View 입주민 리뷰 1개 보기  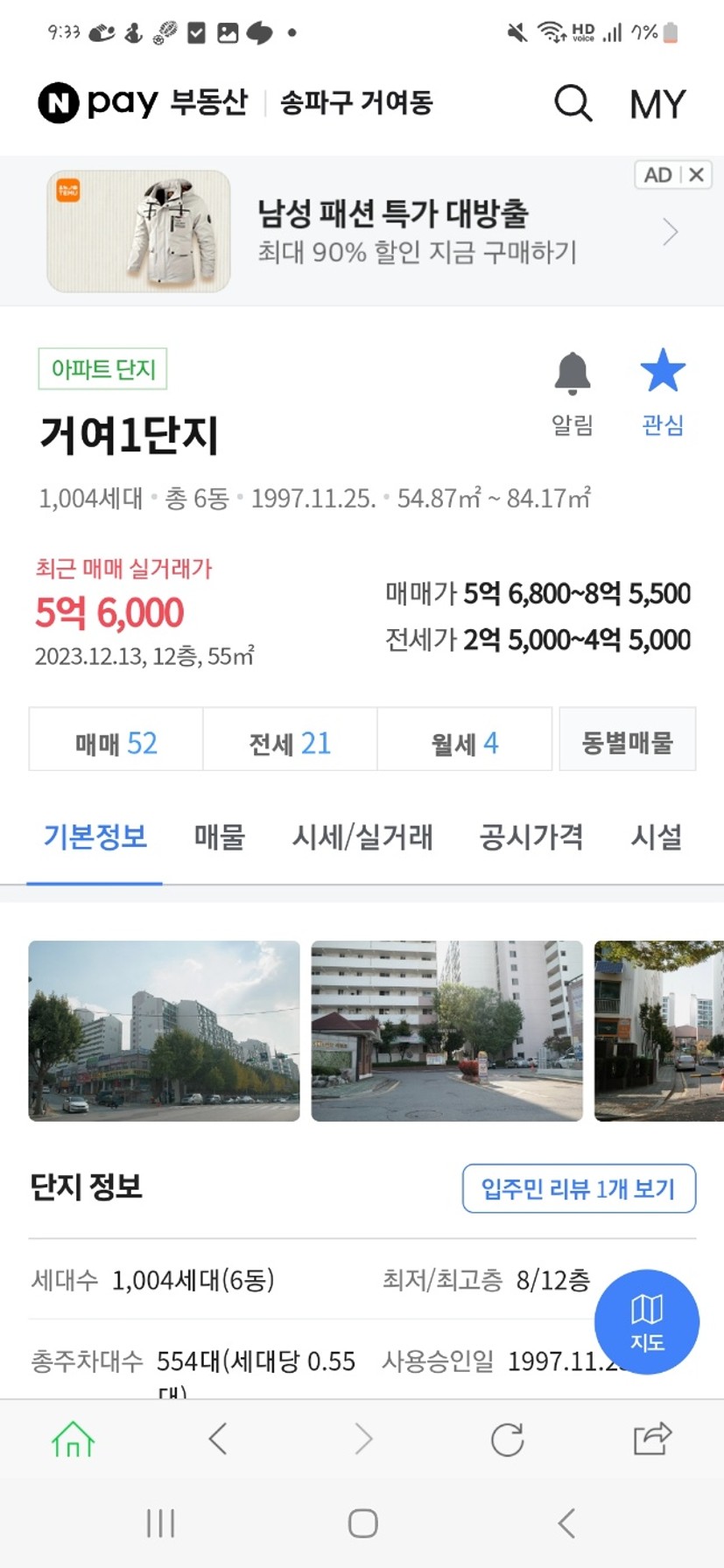pyautogui.click(x=579, y=1188)
